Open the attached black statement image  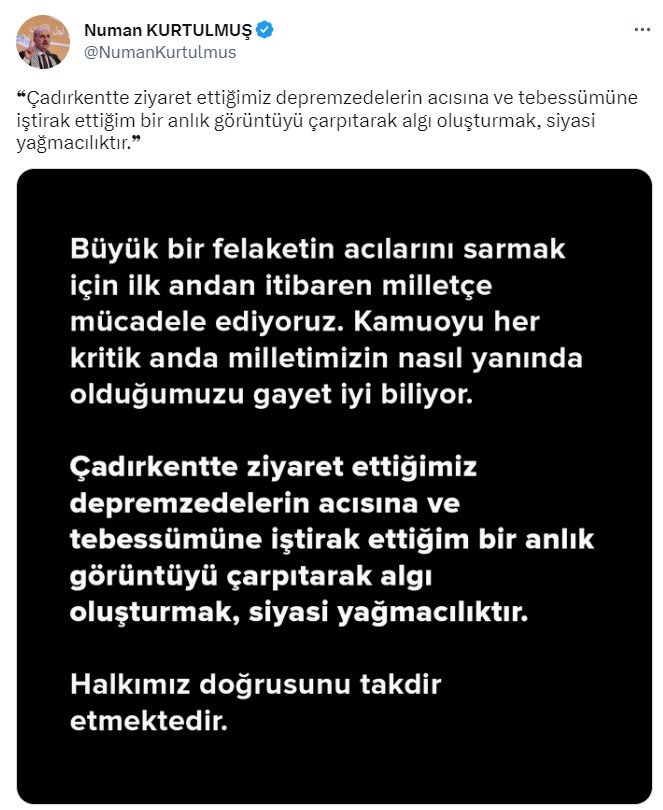pyautogui.click(x=334, y=486)
